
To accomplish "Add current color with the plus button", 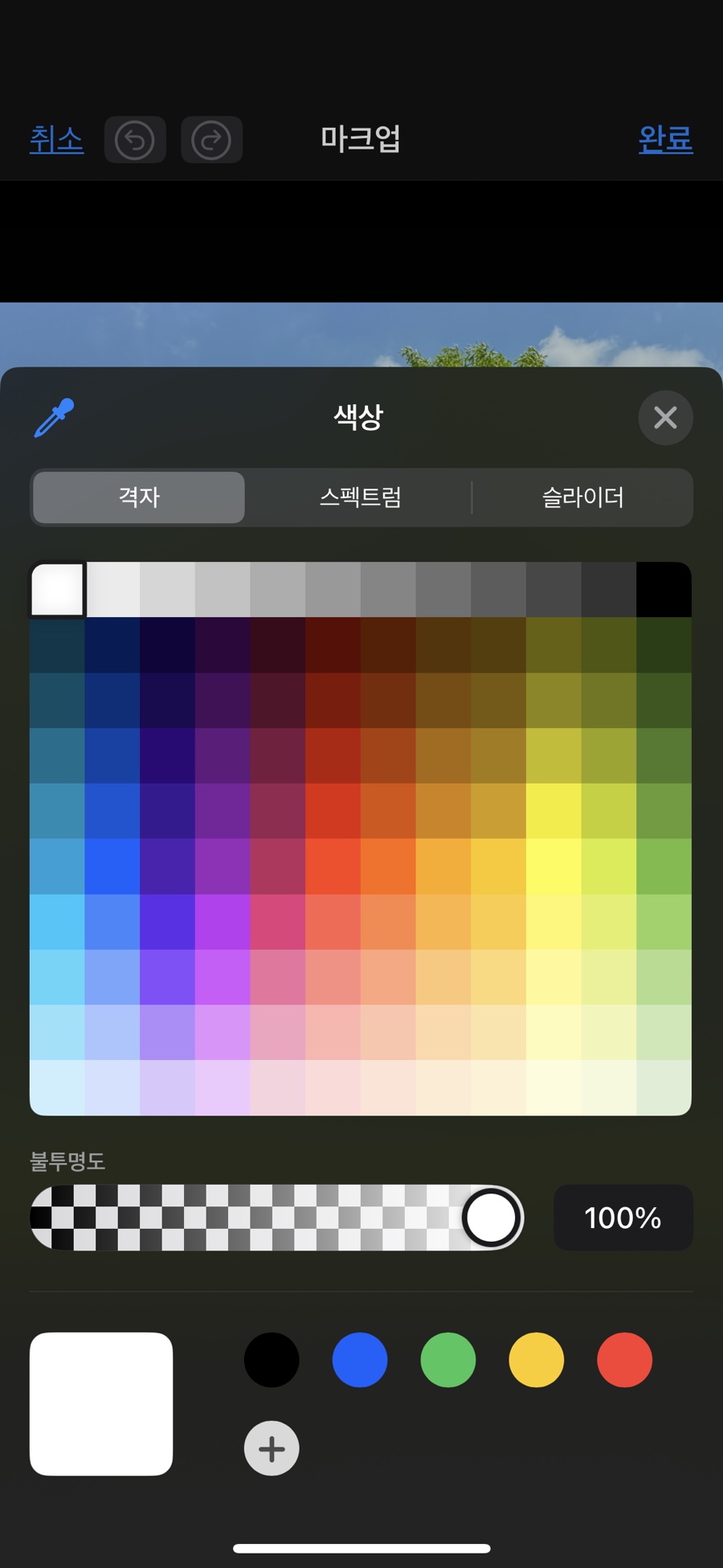I will coord(272,1448).
